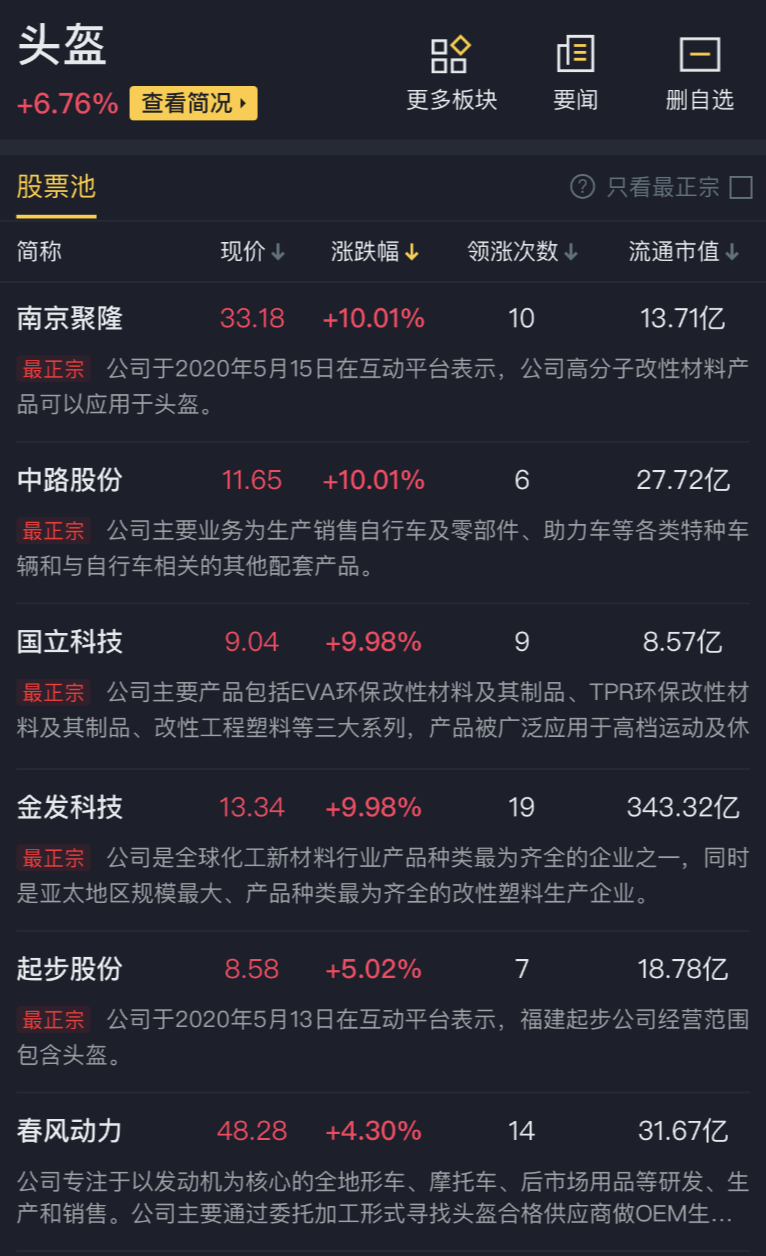This screenshot has height=1256, width=766.
Task: Open stock 春风动力
Action: click(x=70, y=1131)
